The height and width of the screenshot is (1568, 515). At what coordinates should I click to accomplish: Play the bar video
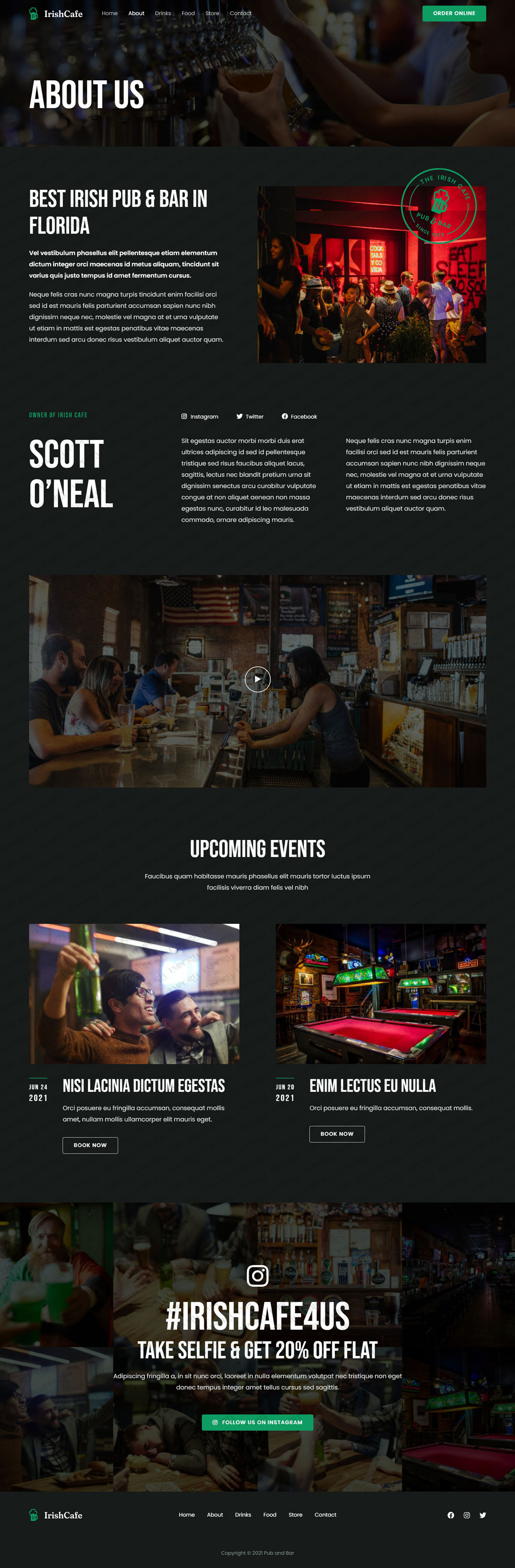[257, 679]
